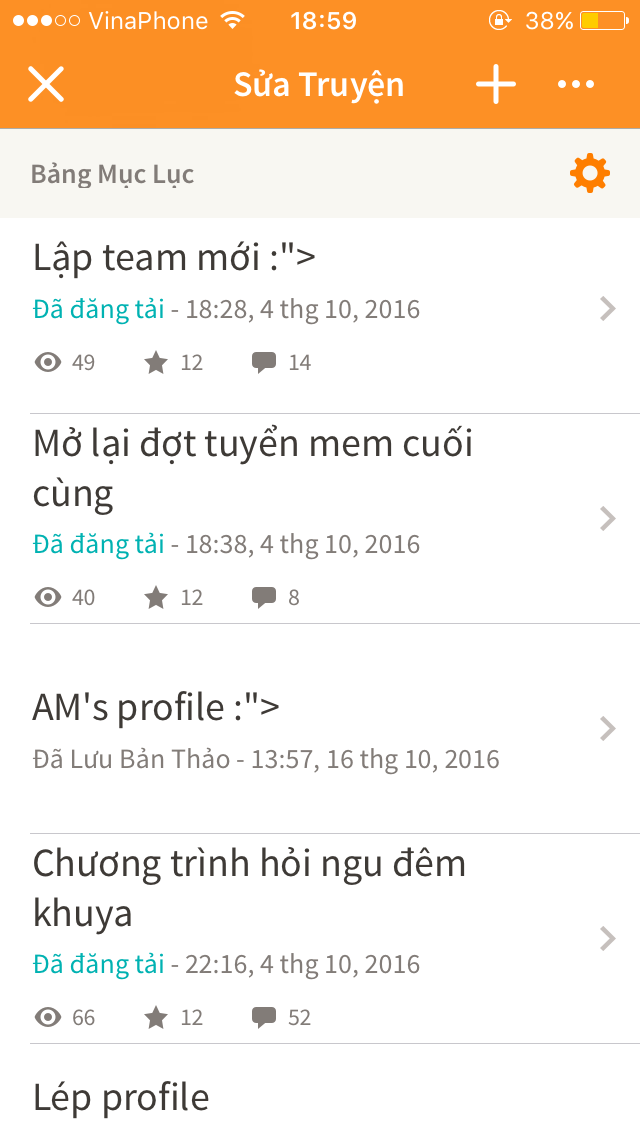Open "Mở lại đợt tuyển mem cuối cùng"

point(320,519)
